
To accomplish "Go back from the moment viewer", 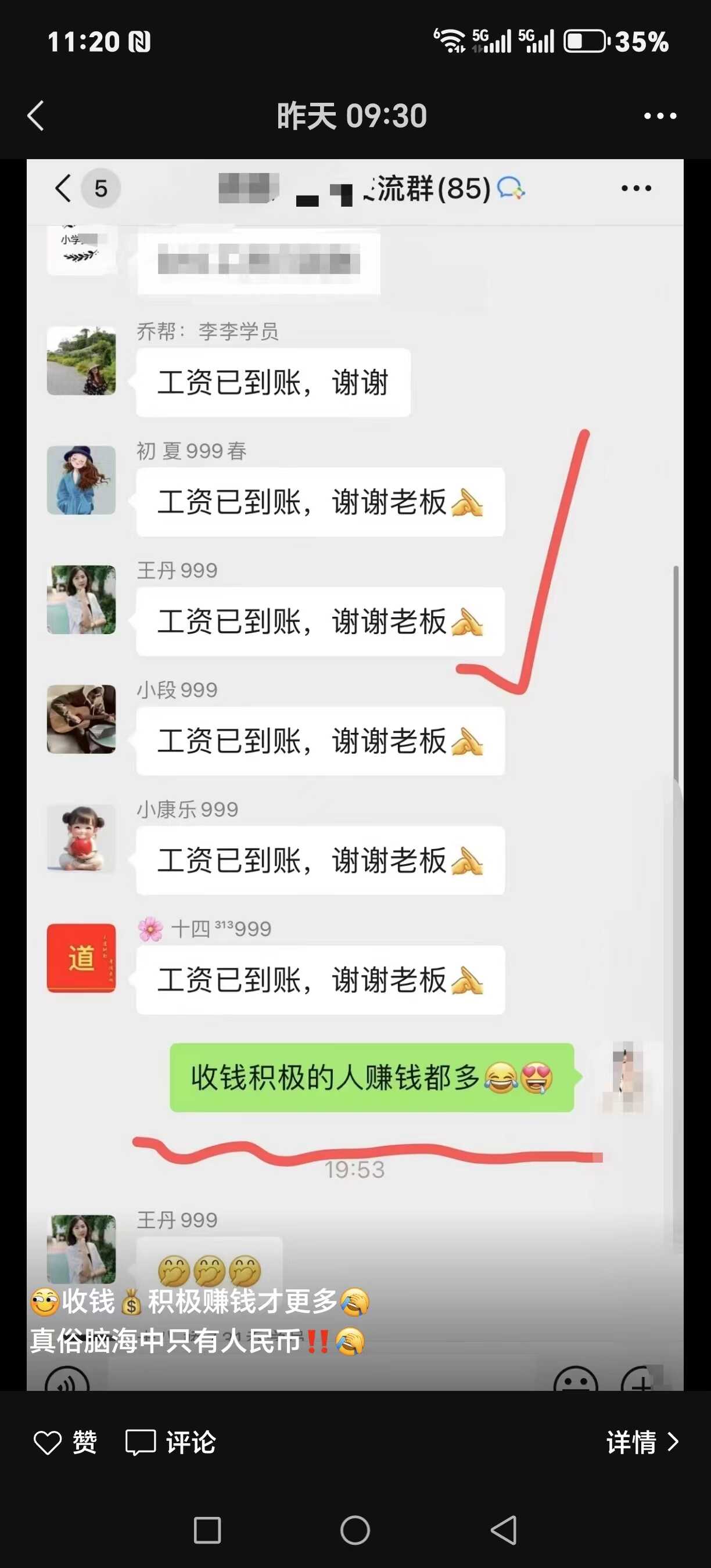I will pos(36,116).
